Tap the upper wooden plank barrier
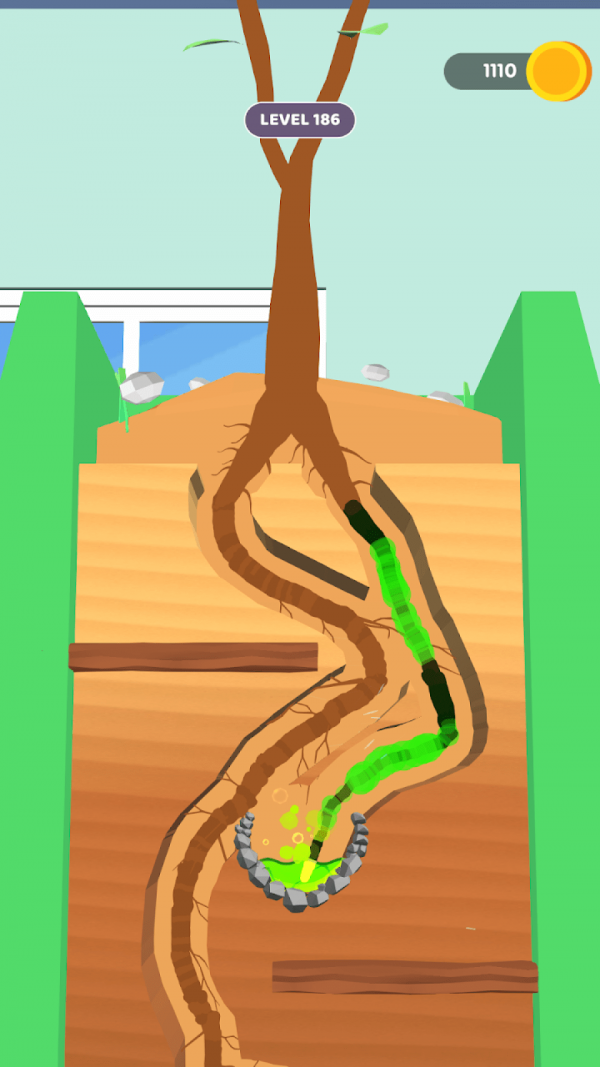 tap(192, 656)
